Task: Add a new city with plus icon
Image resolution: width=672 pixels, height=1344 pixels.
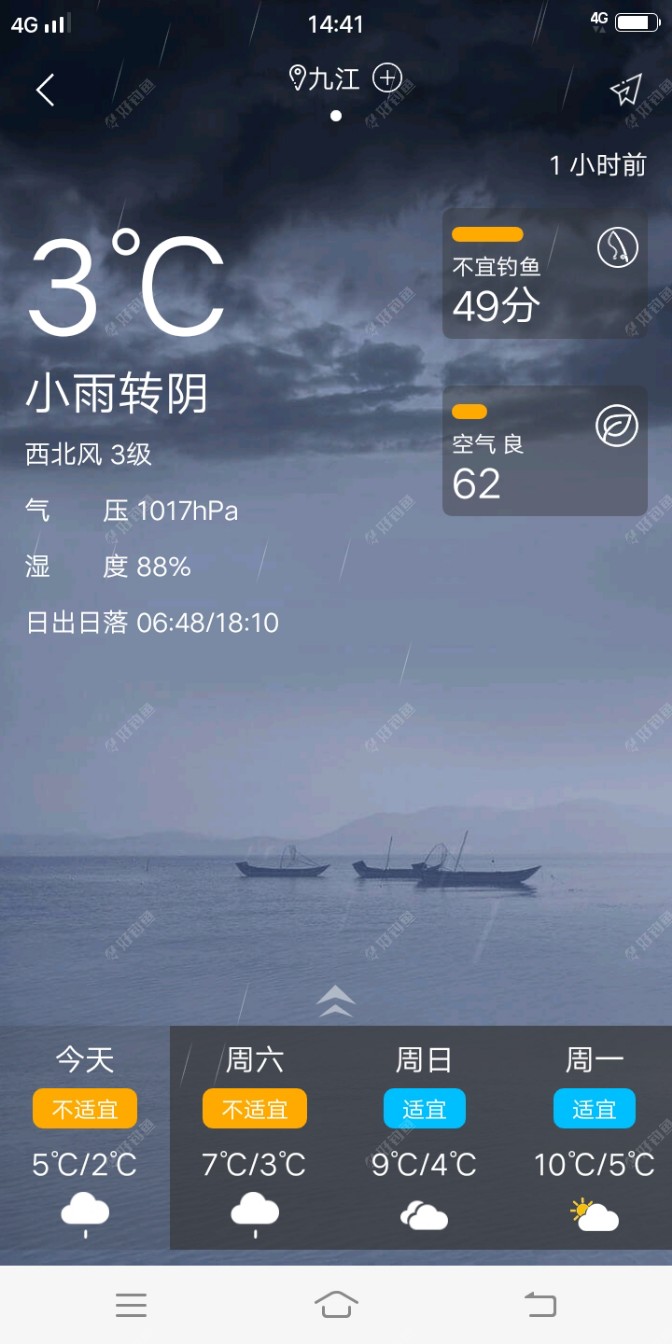Action: click(x=387, y=78)
